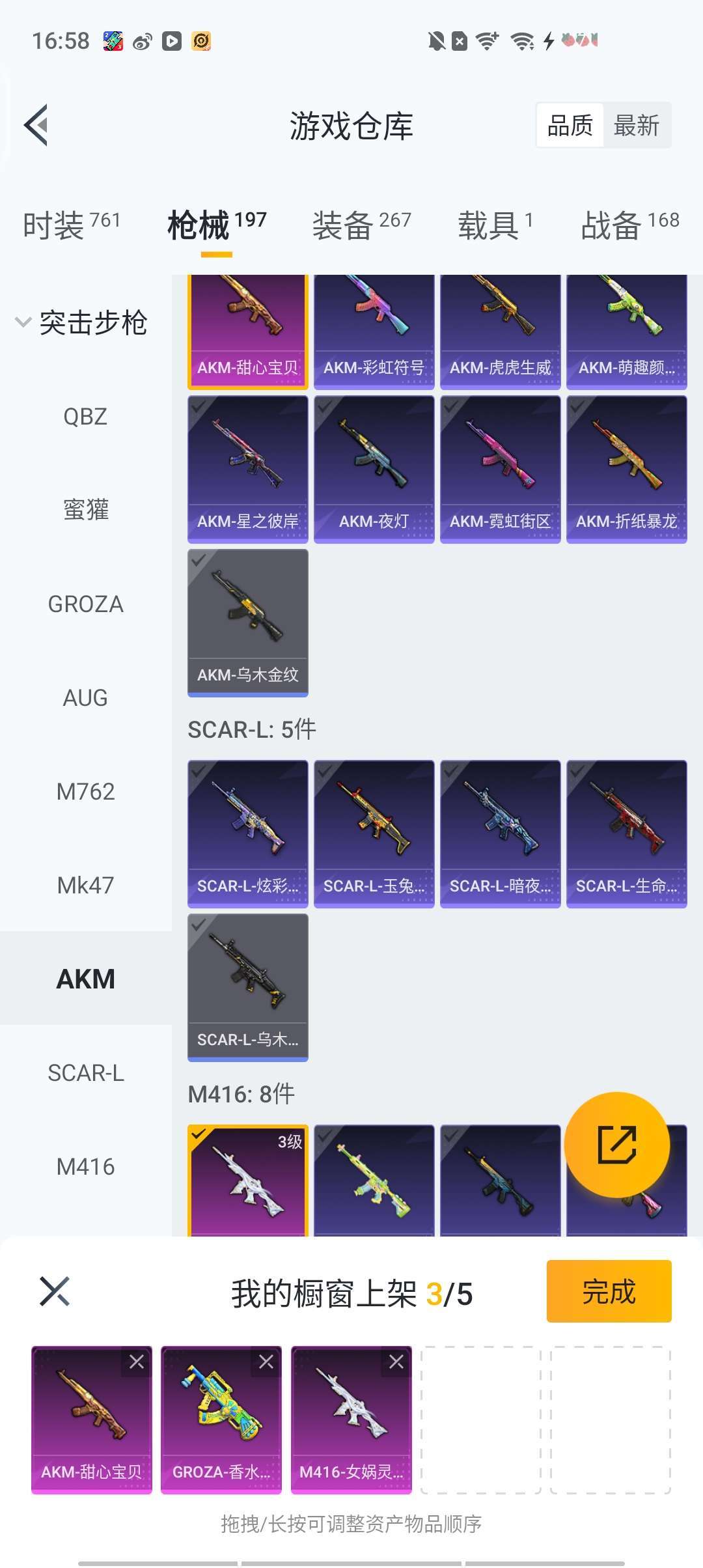Viewport: 703px width, 1568px height.
Task: Confirm showcase with 完成 button
Action: point(609,1291)
